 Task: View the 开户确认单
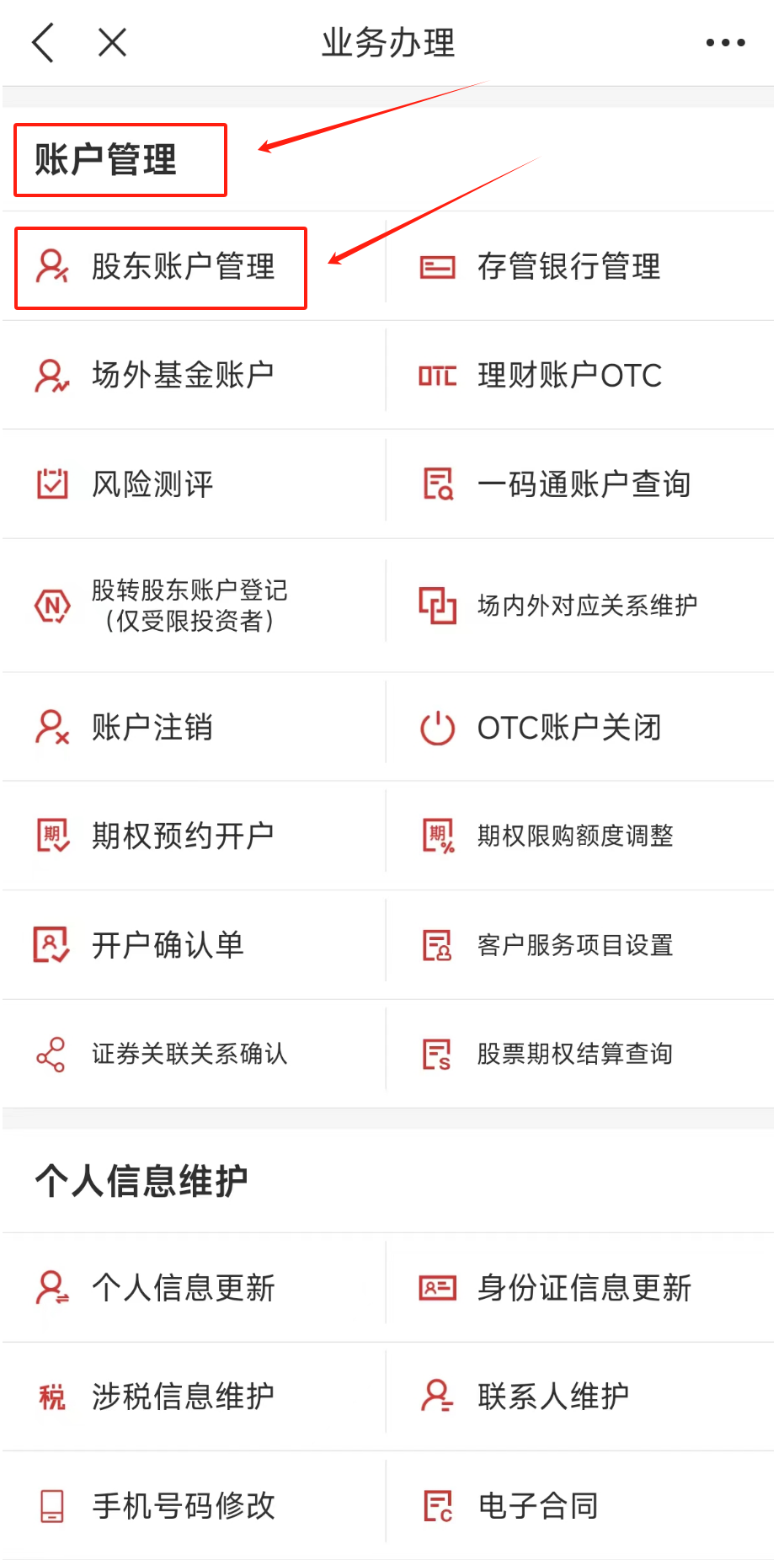(x=167, y=945)
